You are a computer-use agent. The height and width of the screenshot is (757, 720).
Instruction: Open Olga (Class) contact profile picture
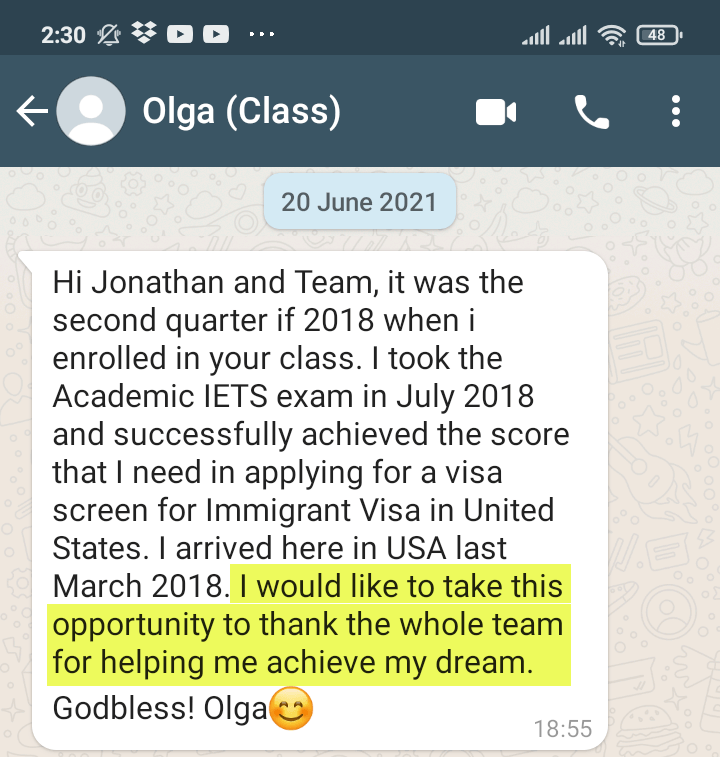[91, 111]
